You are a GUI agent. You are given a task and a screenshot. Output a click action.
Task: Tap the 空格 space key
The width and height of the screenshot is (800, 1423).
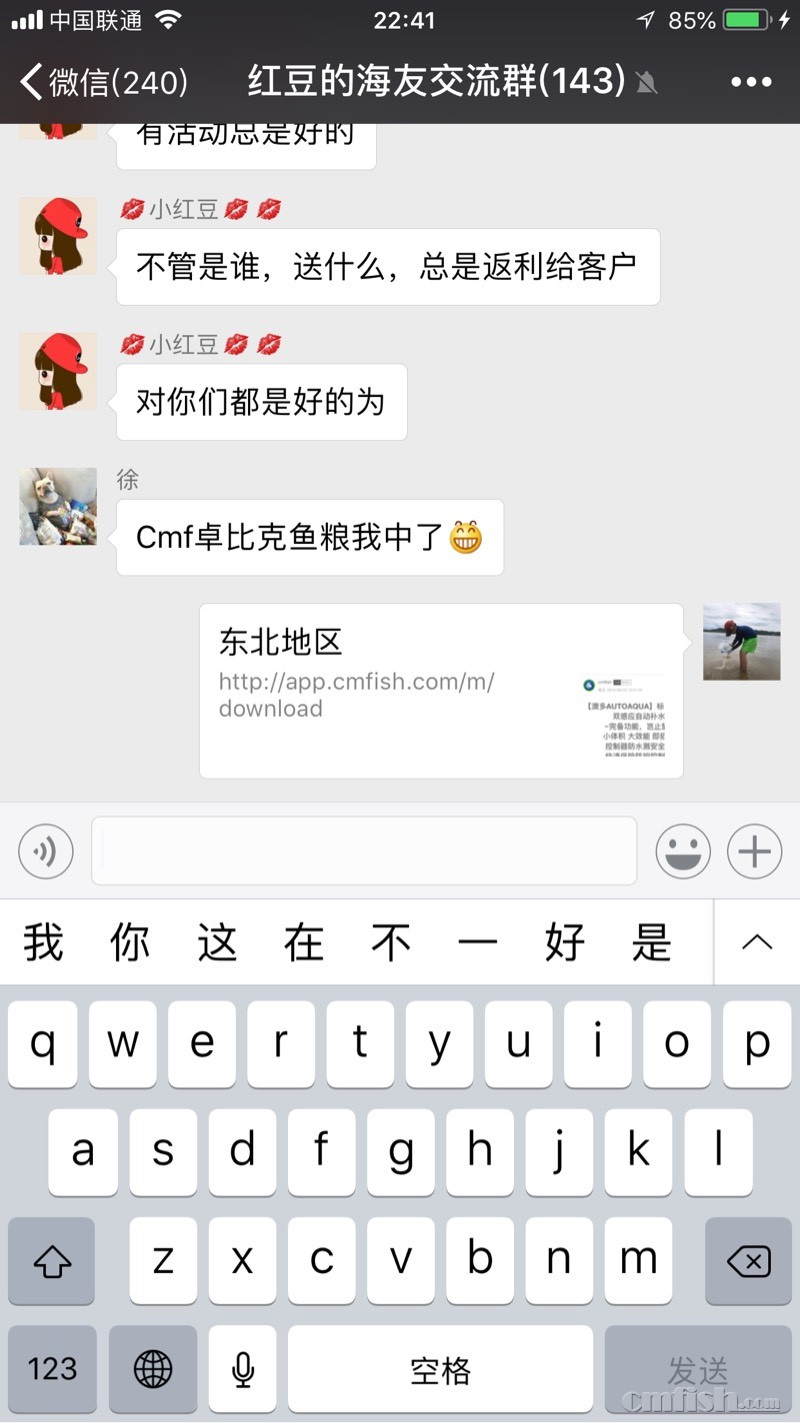coord(440,1368)
